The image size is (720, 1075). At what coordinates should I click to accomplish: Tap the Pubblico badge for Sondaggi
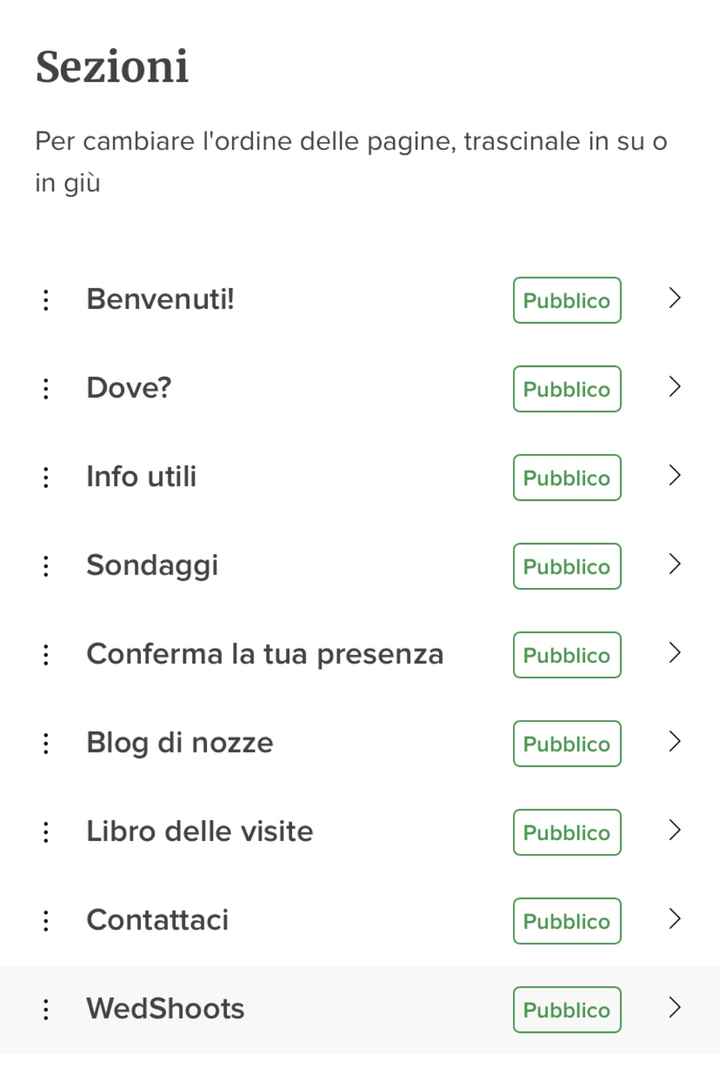click(566, 566)
